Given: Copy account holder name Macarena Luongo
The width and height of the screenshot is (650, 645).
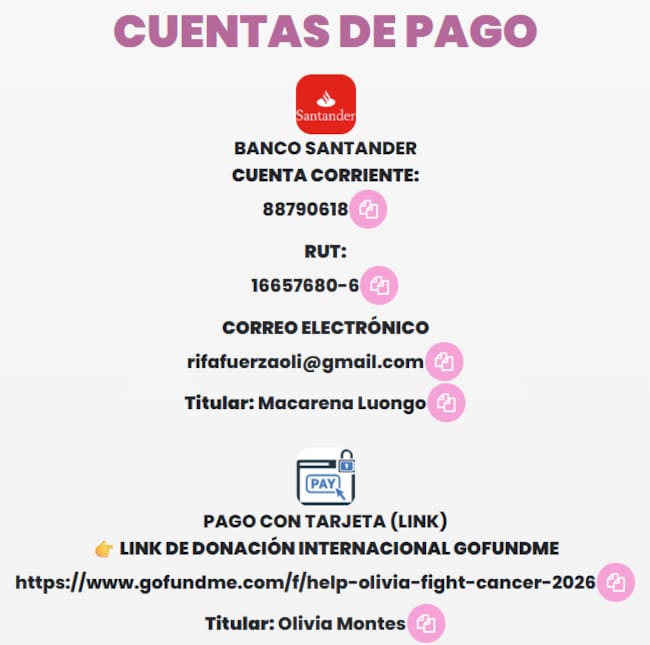Looking at the screenshot, I should tap(446, 403).
